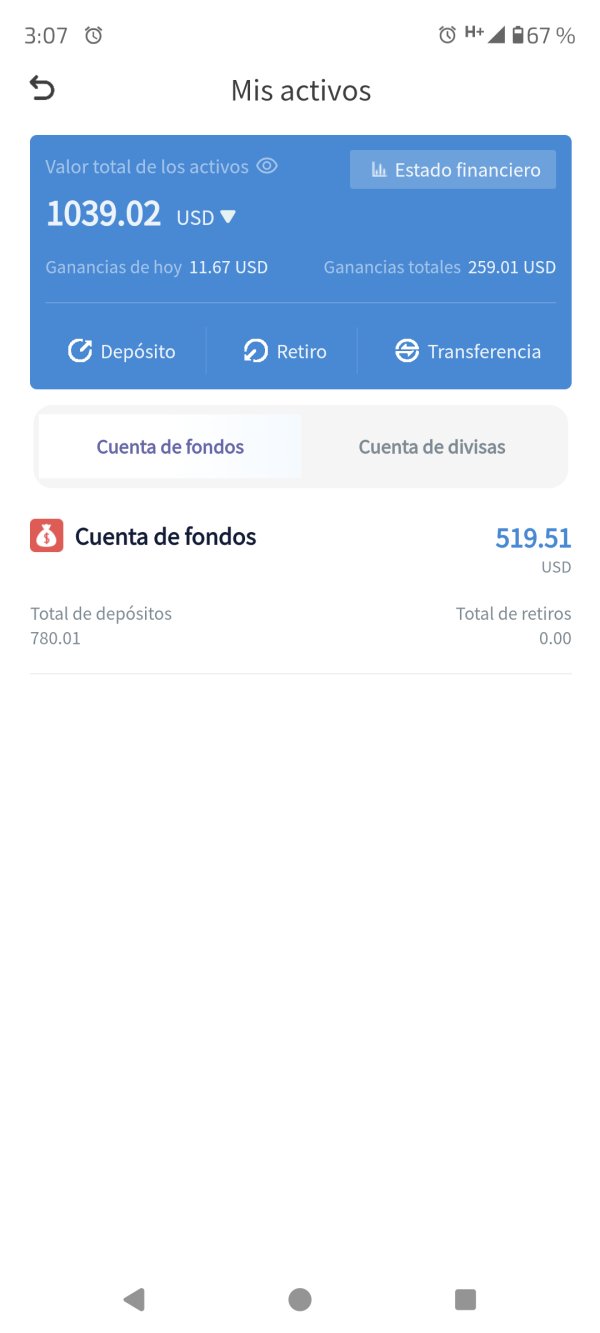Open the recent apps overview
The image size is (600, 1333).
pyautogui.click(x=465, y=1299)
